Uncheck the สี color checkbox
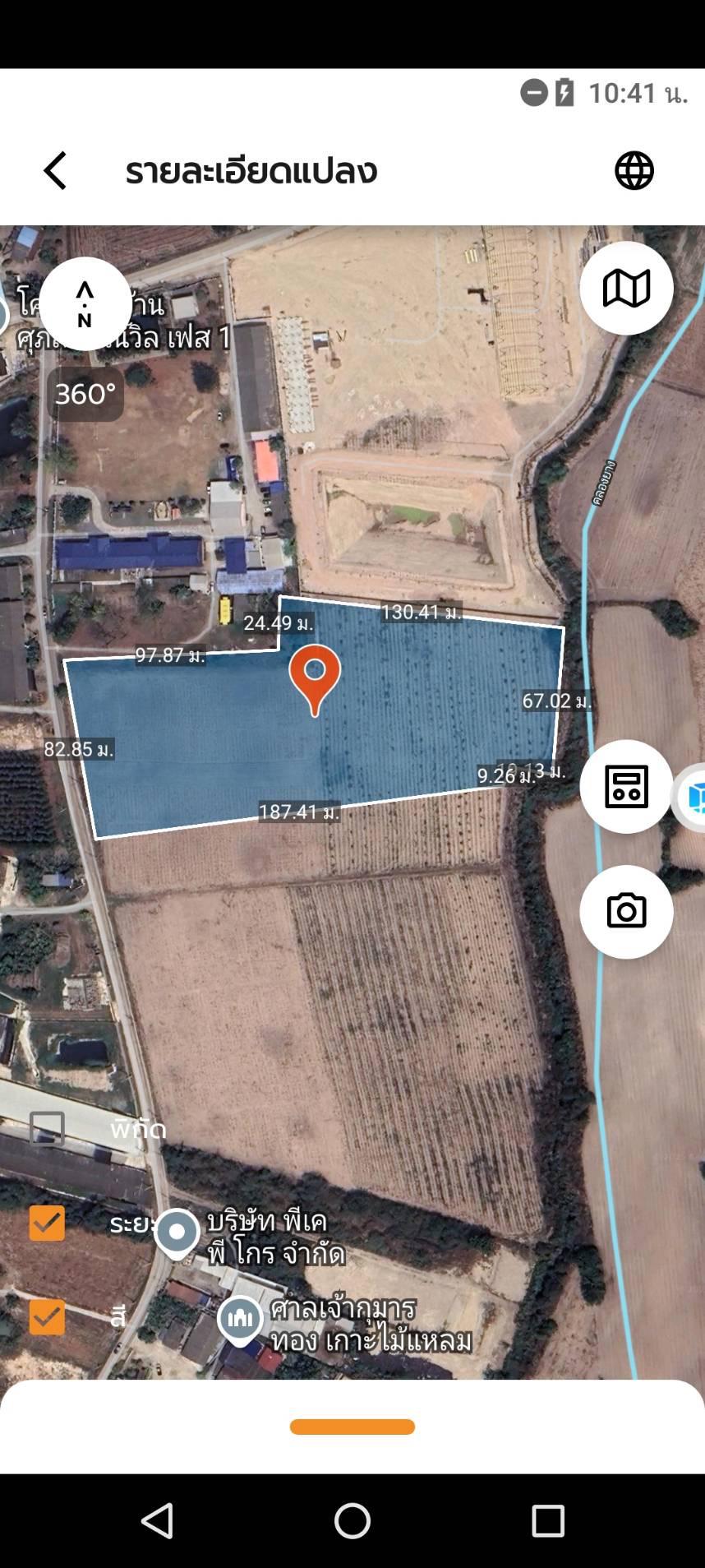This screenshot has width=705, height=1568. pyautogui.click(x=47, y=1316)
